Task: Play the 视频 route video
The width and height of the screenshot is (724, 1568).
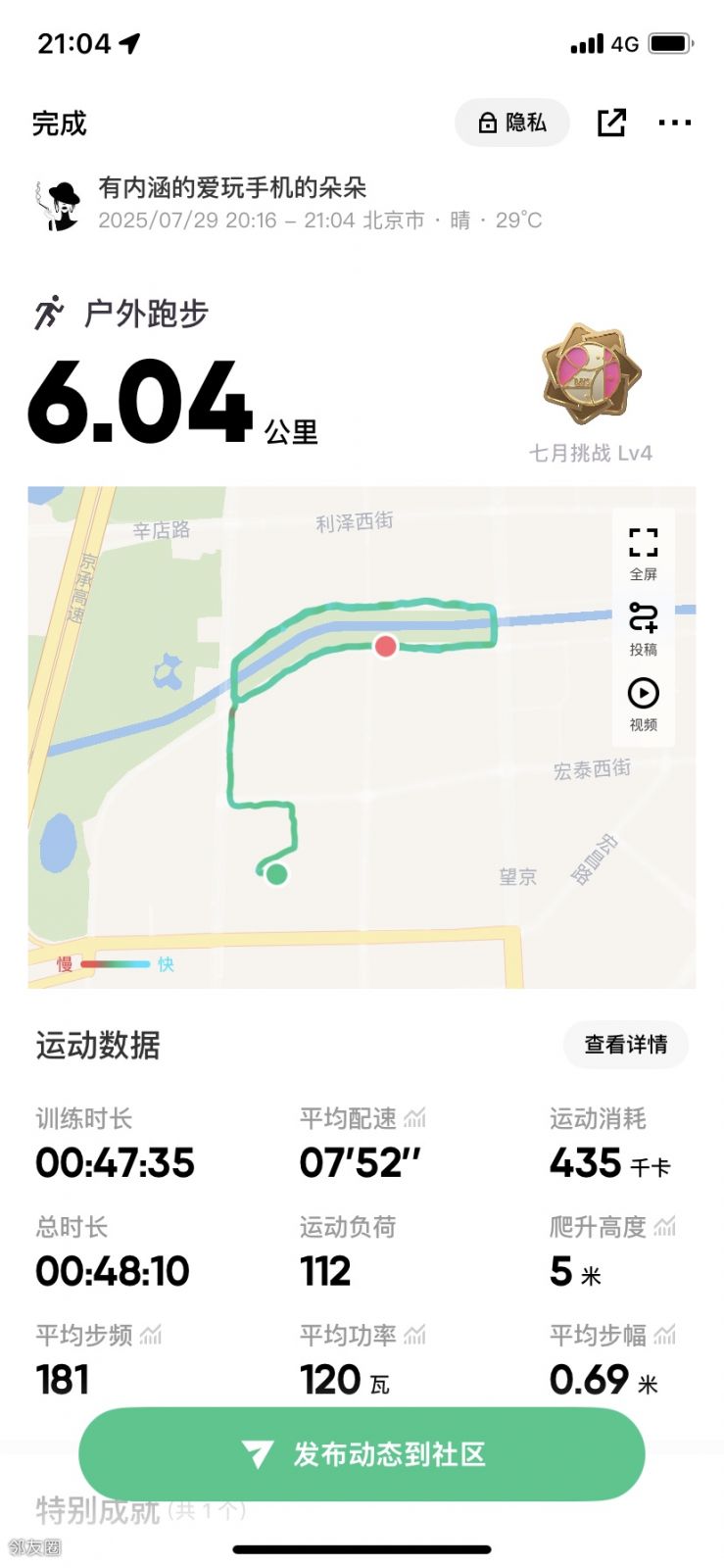Action: tap(643, 703)
